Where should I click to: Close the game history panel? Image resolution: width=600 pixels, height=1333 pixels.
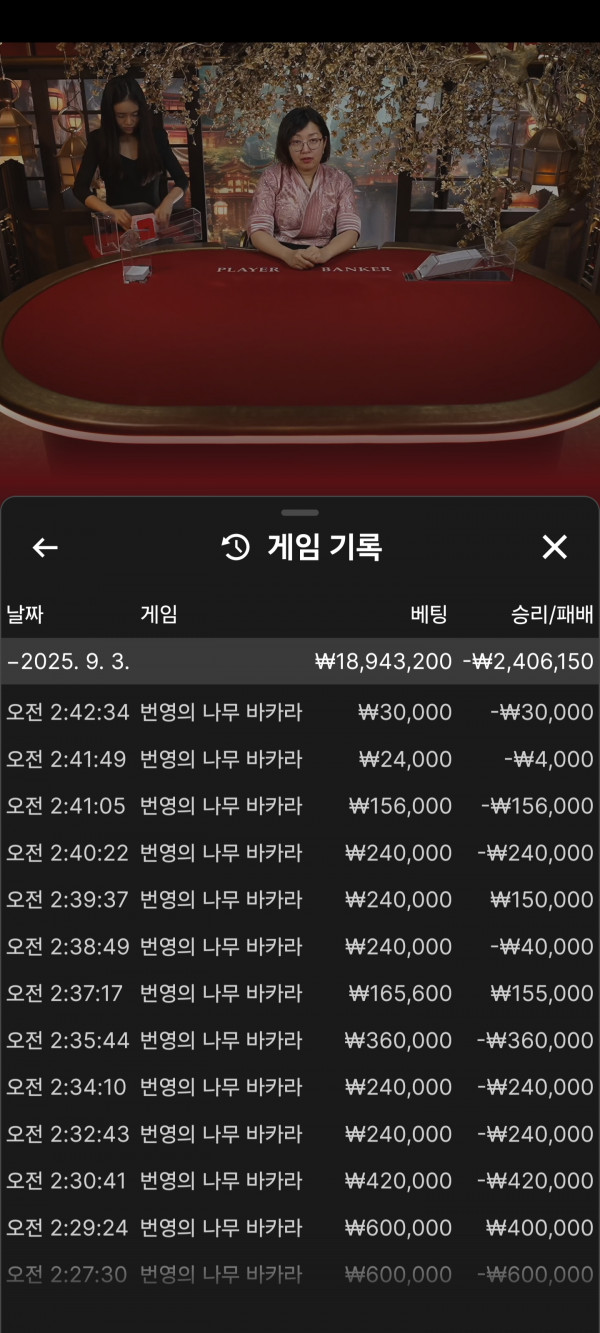[x=554, y=547]
